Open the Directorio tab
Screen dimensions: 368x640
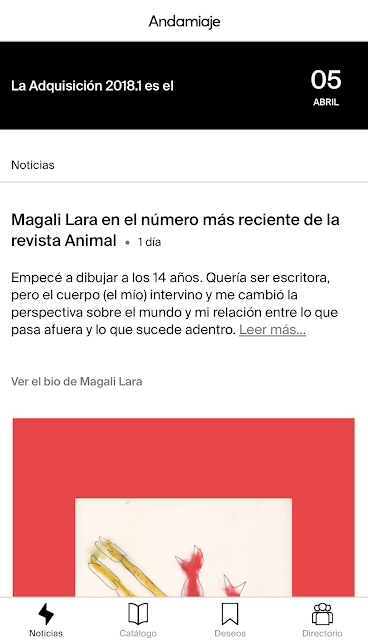point(322,620)
